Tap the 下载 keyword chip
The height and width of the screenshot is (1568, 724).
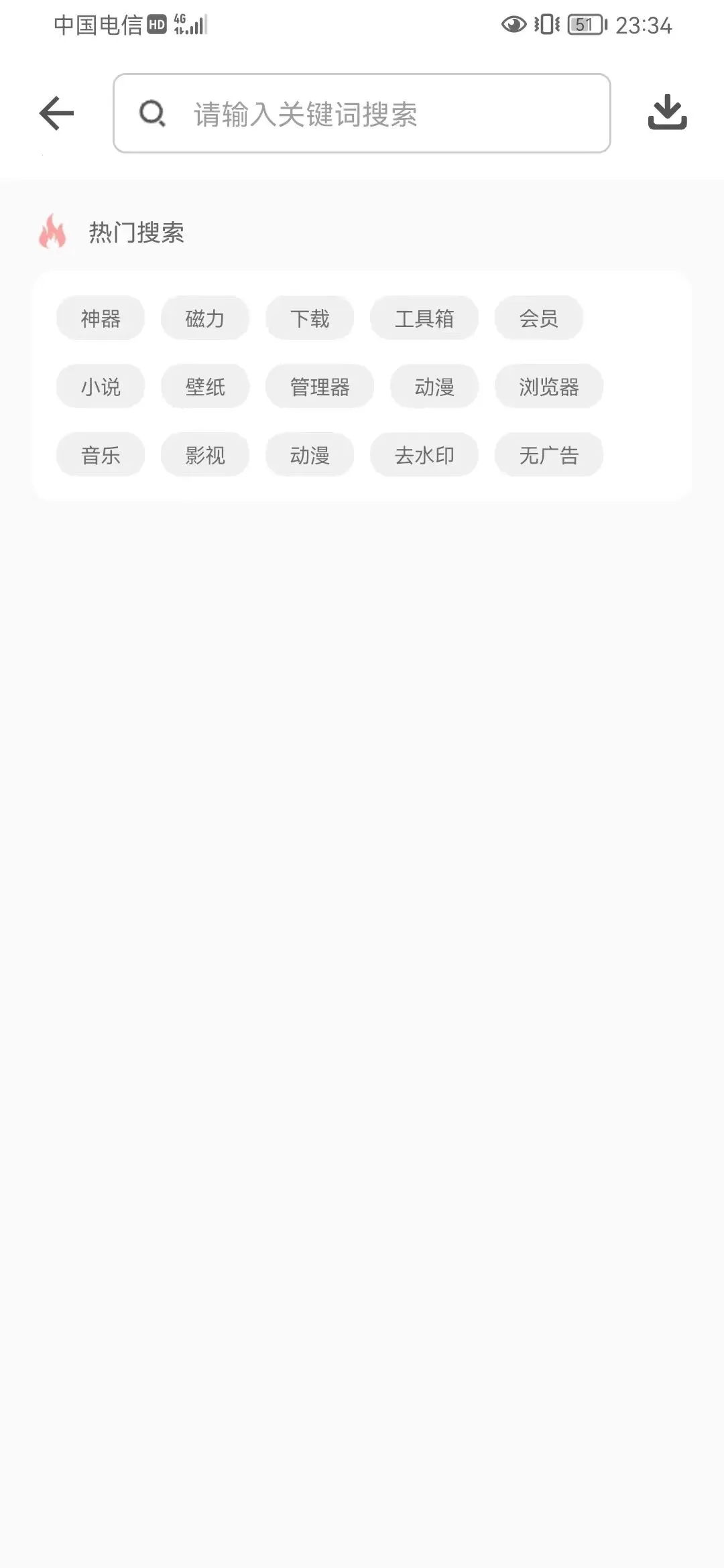pos(309,318)
